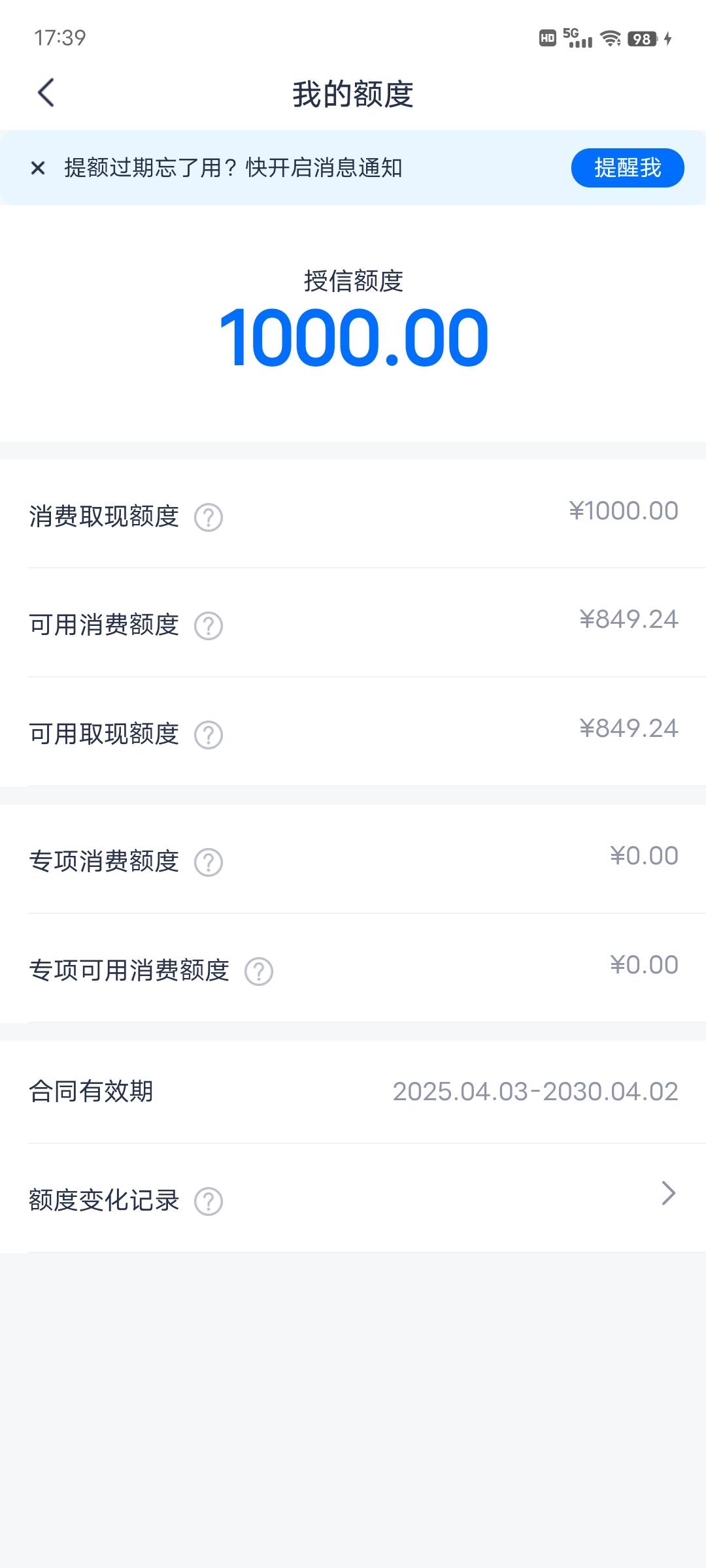
Task: Tap the 提醒我 button
Action: (x=628, y=168)
